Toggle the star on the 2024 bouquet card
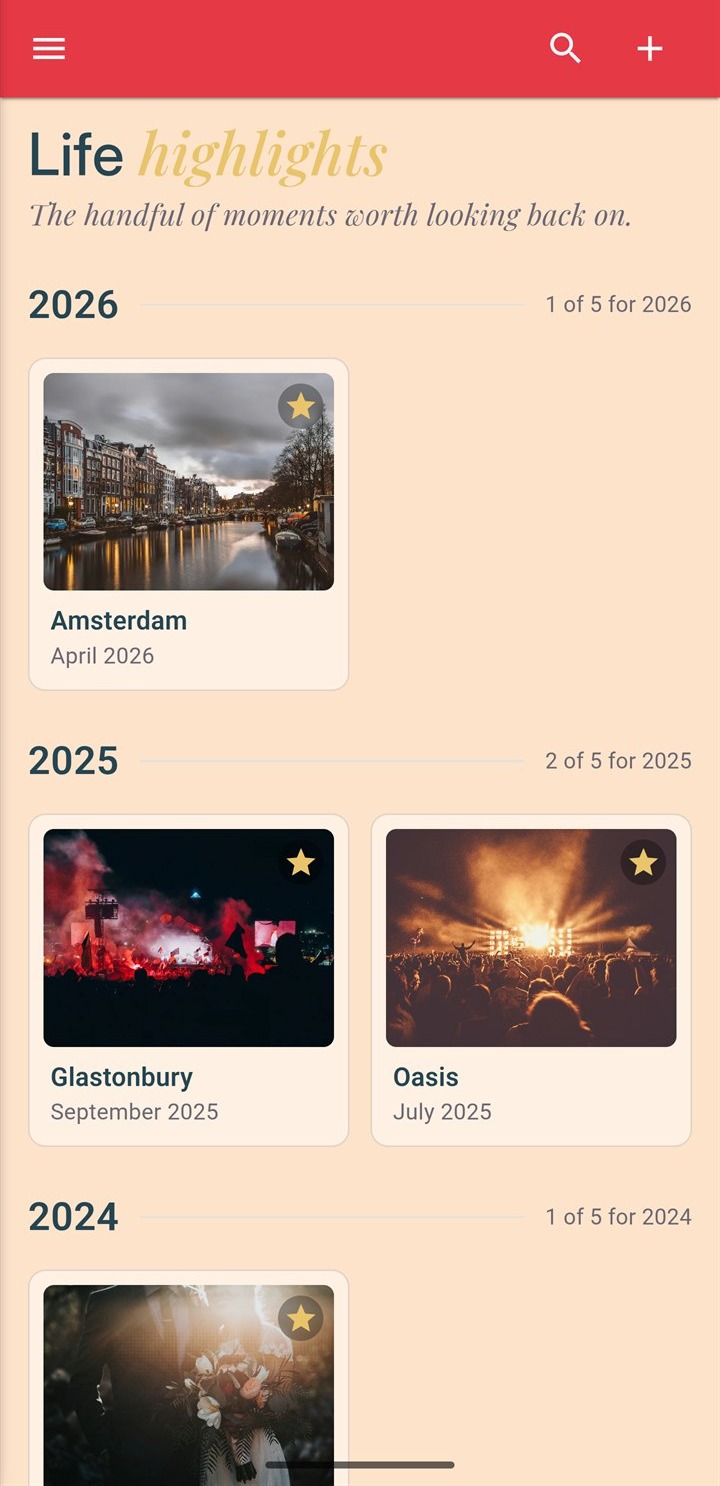The width and height of the screenshot is (720, 1486). (x=301, y=1318)
